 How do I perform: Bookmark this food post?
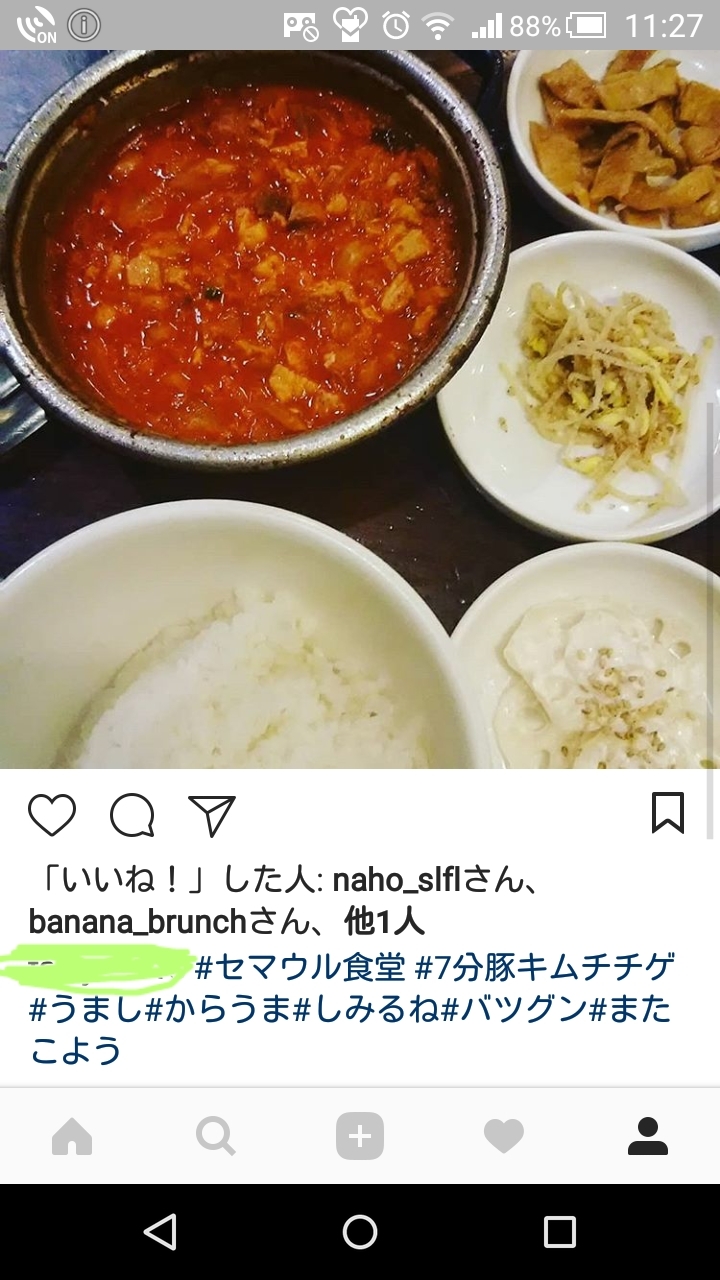tap(668, 813)
